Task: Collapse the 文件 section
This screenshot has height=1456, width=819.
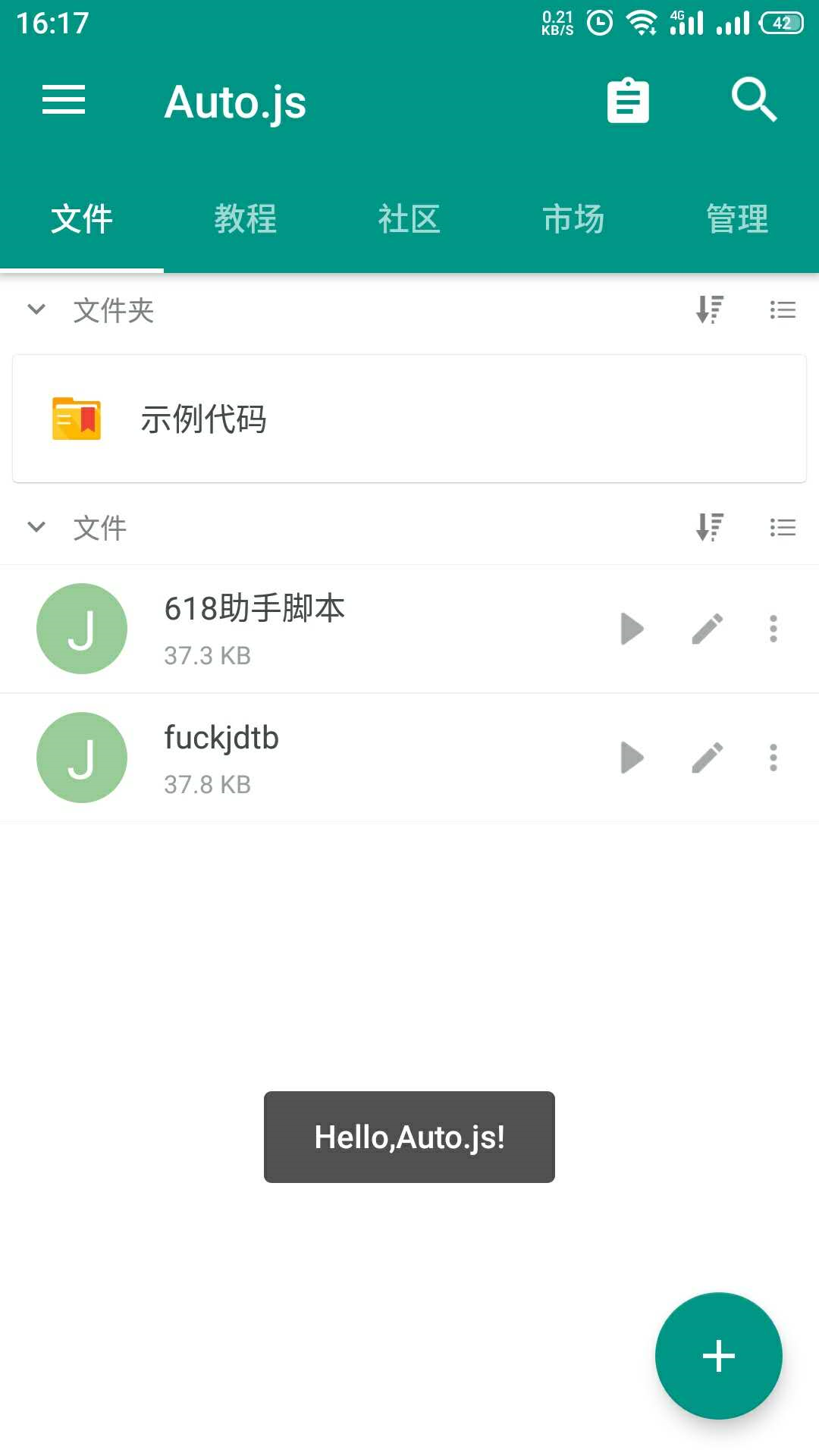Action: (36, 527)
